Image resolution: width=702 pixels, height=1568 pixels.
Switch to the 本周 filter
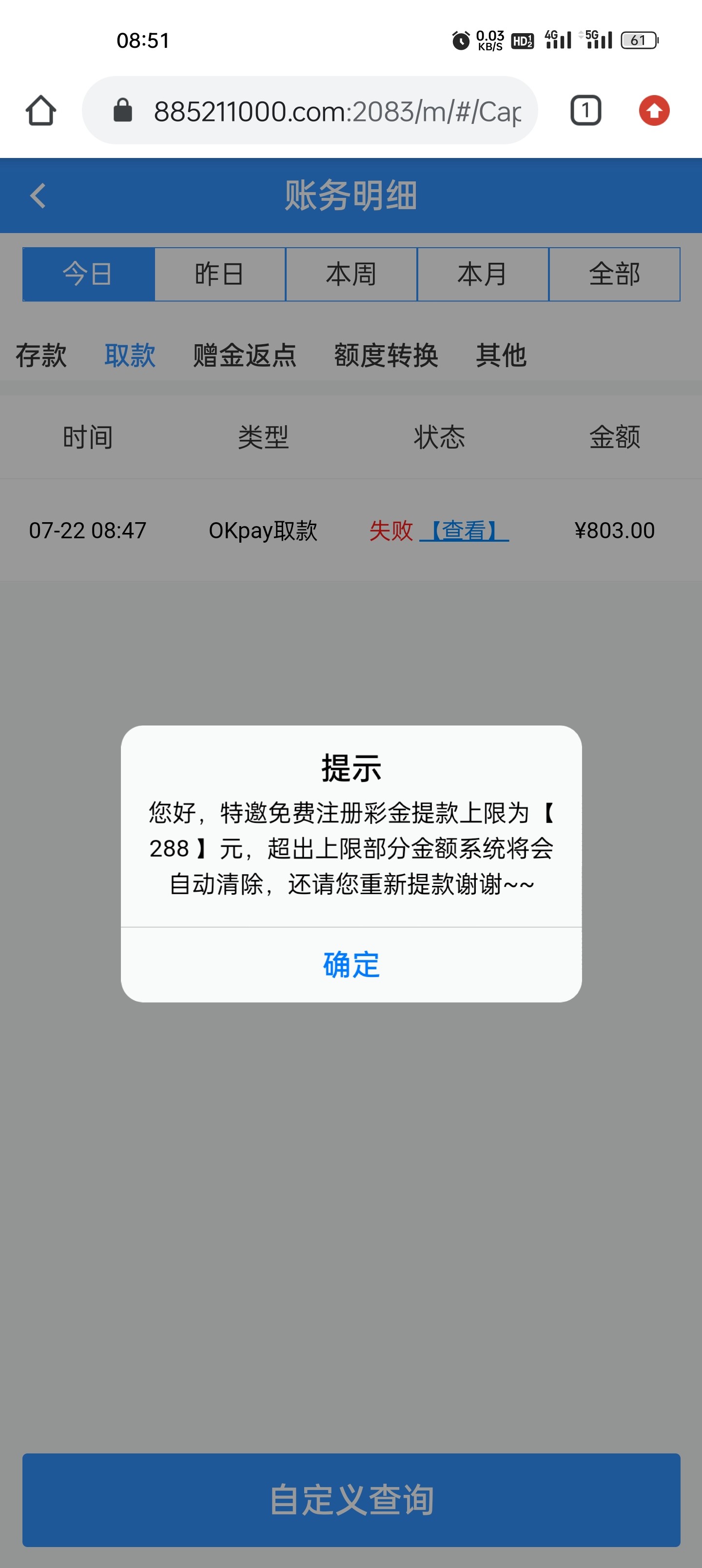click(351, 274)
